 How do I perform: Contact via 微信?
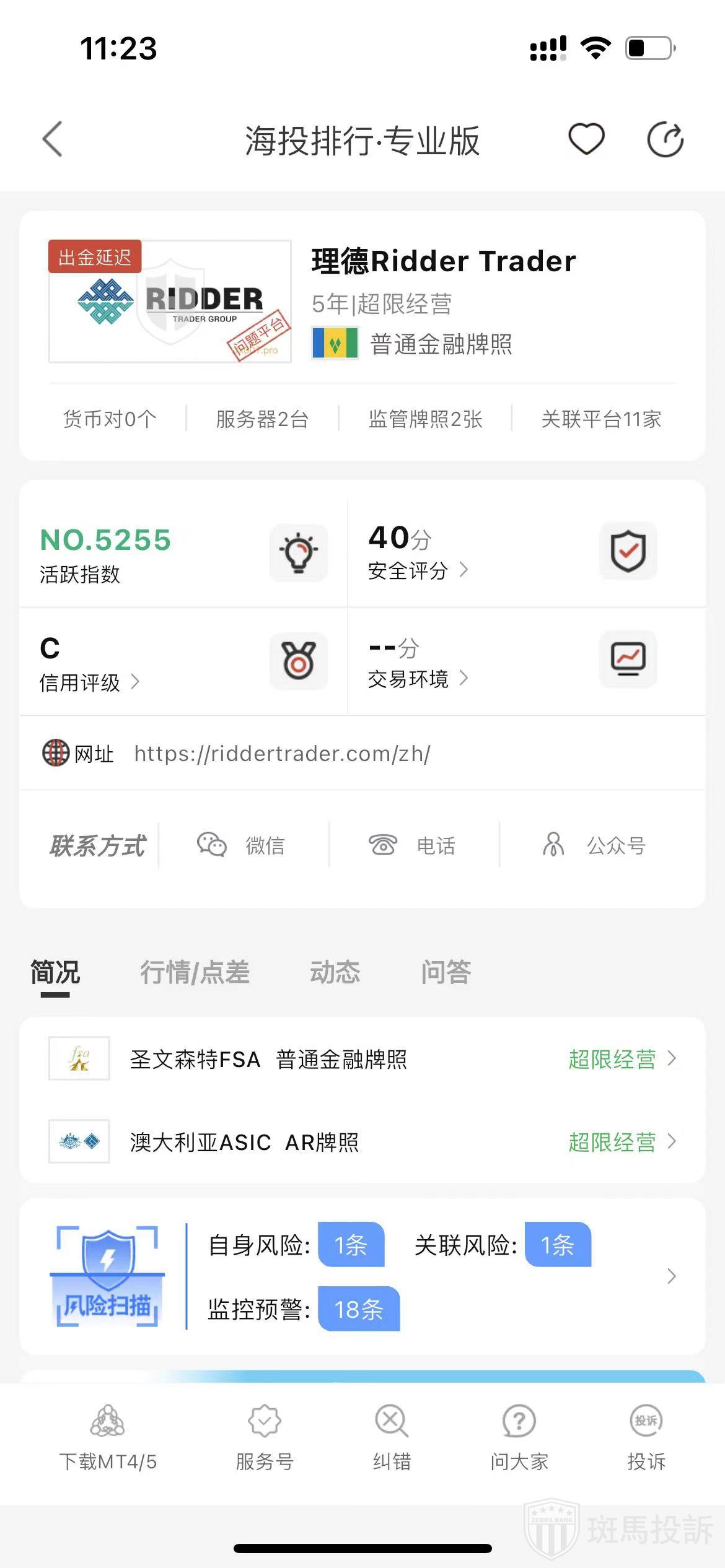[x=242, y=845]
